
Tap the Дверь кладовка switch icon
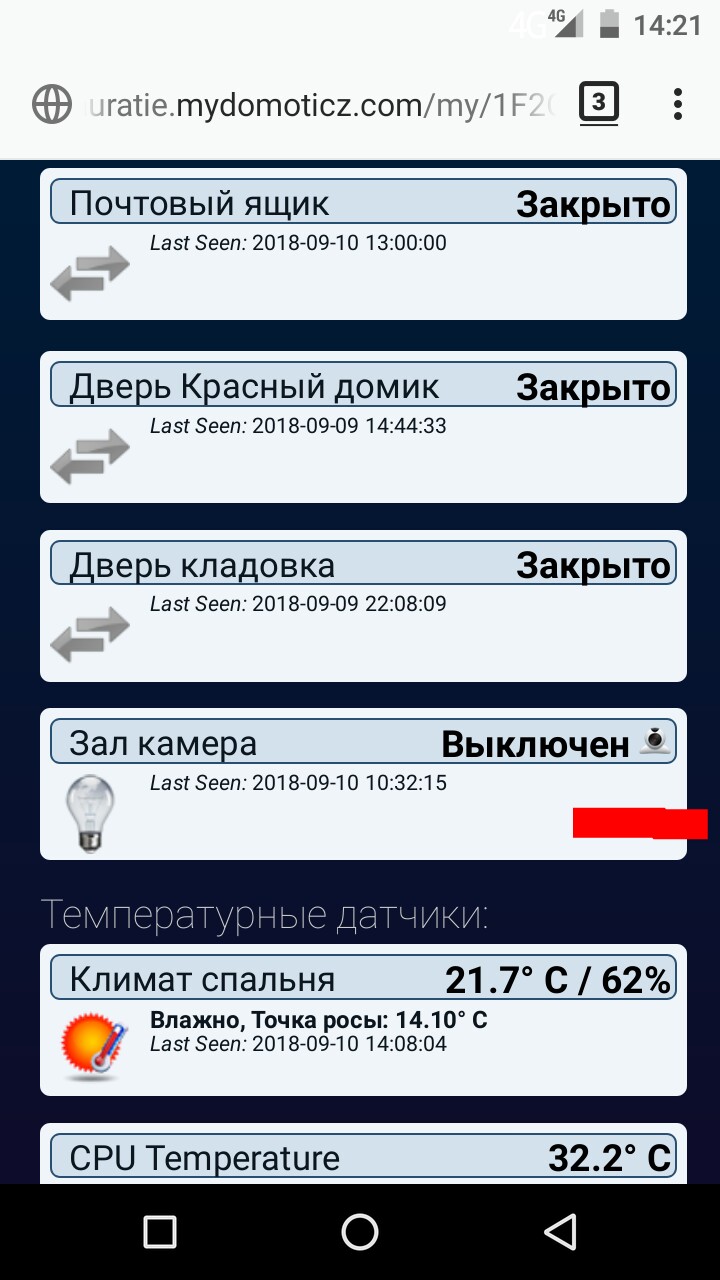point(90,634)
